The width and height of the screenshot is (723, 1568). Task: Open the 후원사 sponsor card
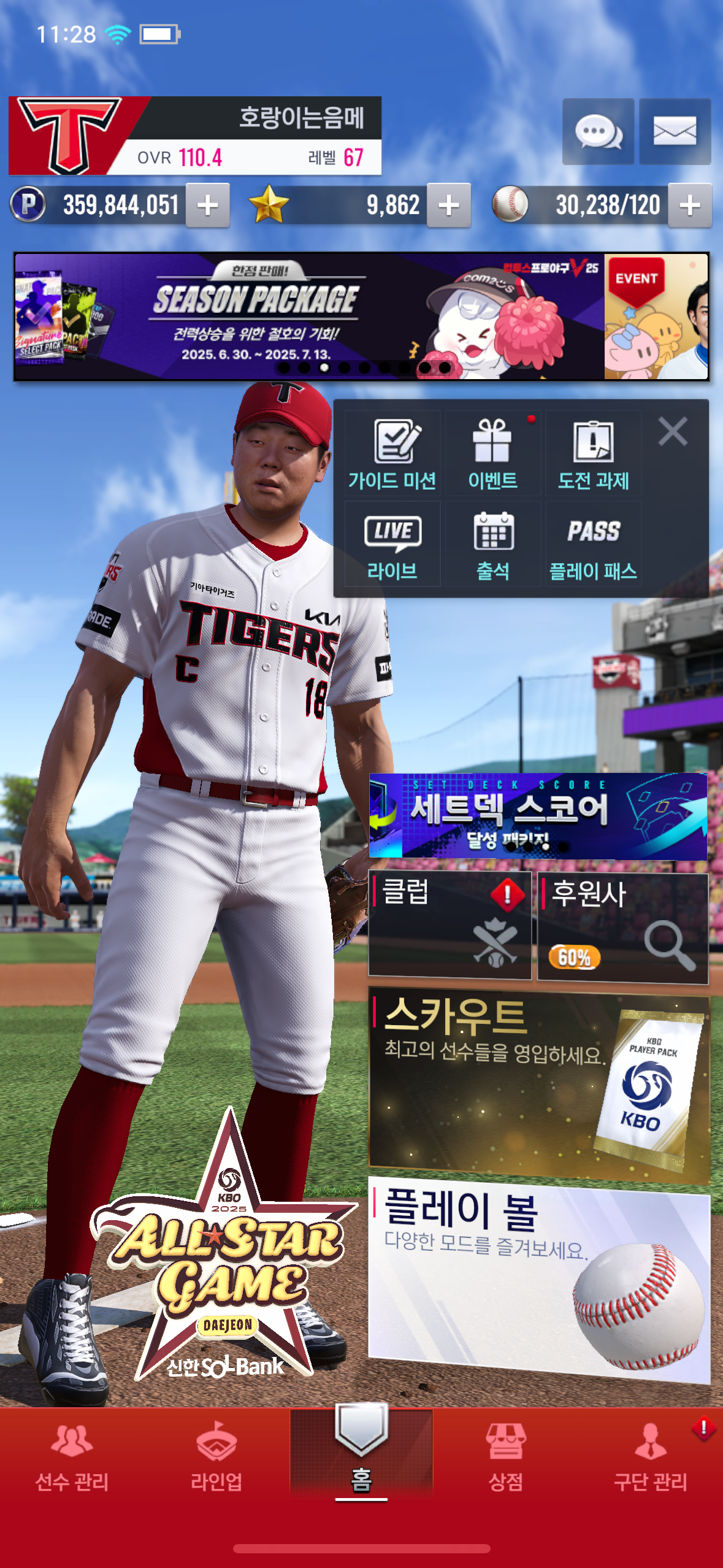point(623,928)
